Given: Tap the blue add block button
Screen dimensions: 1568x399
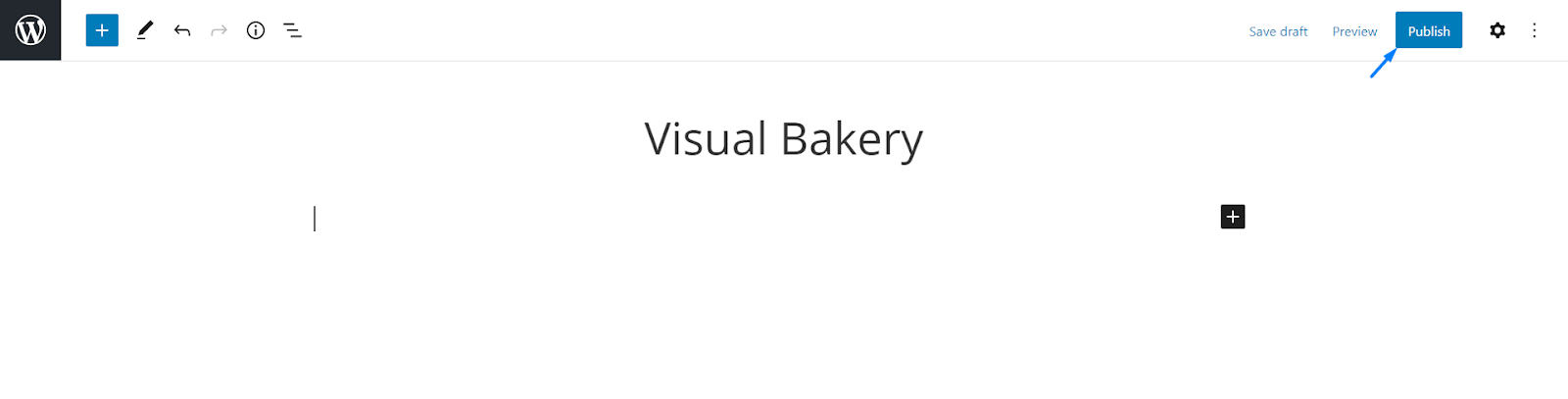Looking at the screenshot, I should [x=102, y=30].
